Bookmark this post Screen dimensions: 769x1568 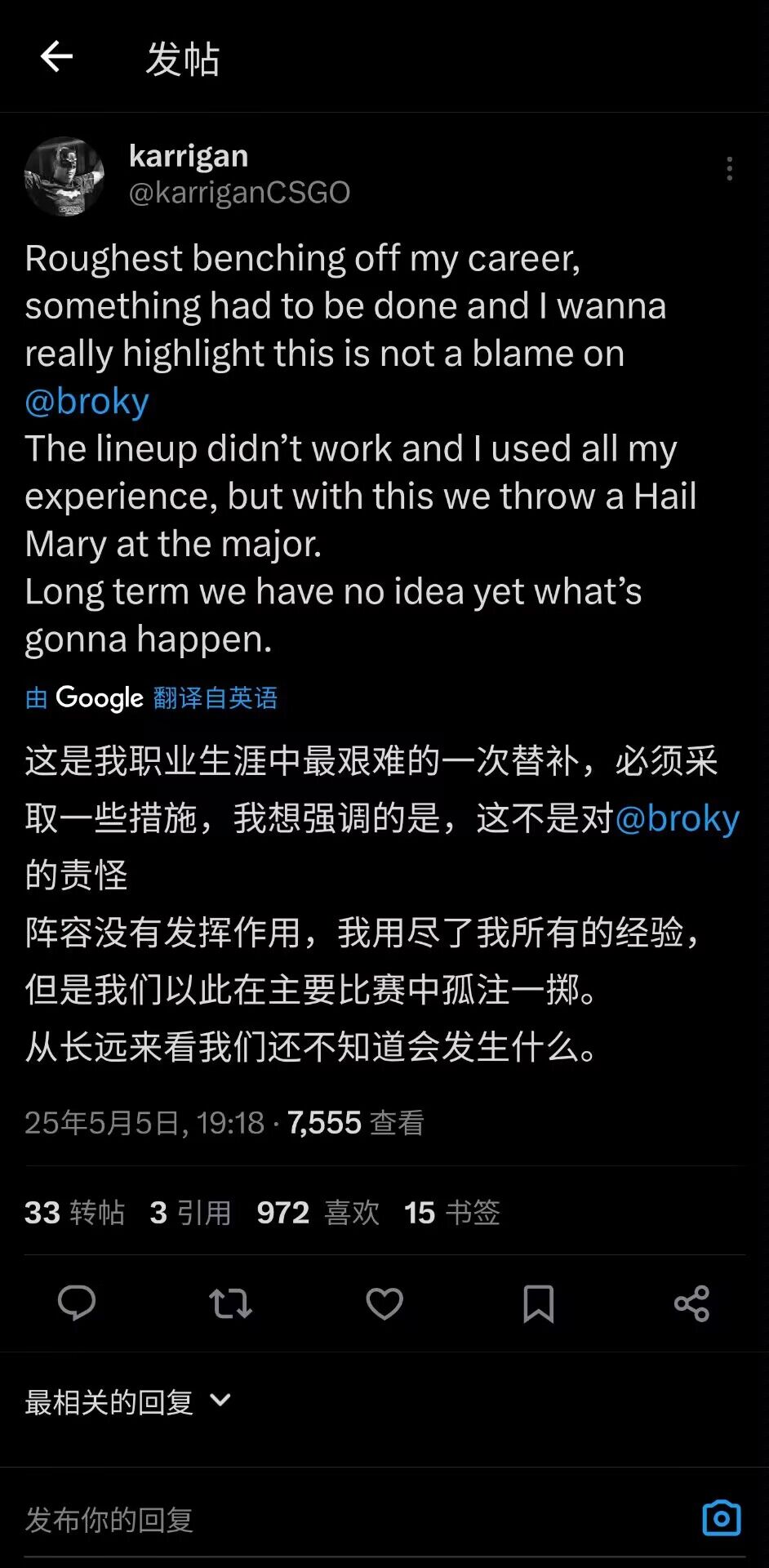point(538,1303)
